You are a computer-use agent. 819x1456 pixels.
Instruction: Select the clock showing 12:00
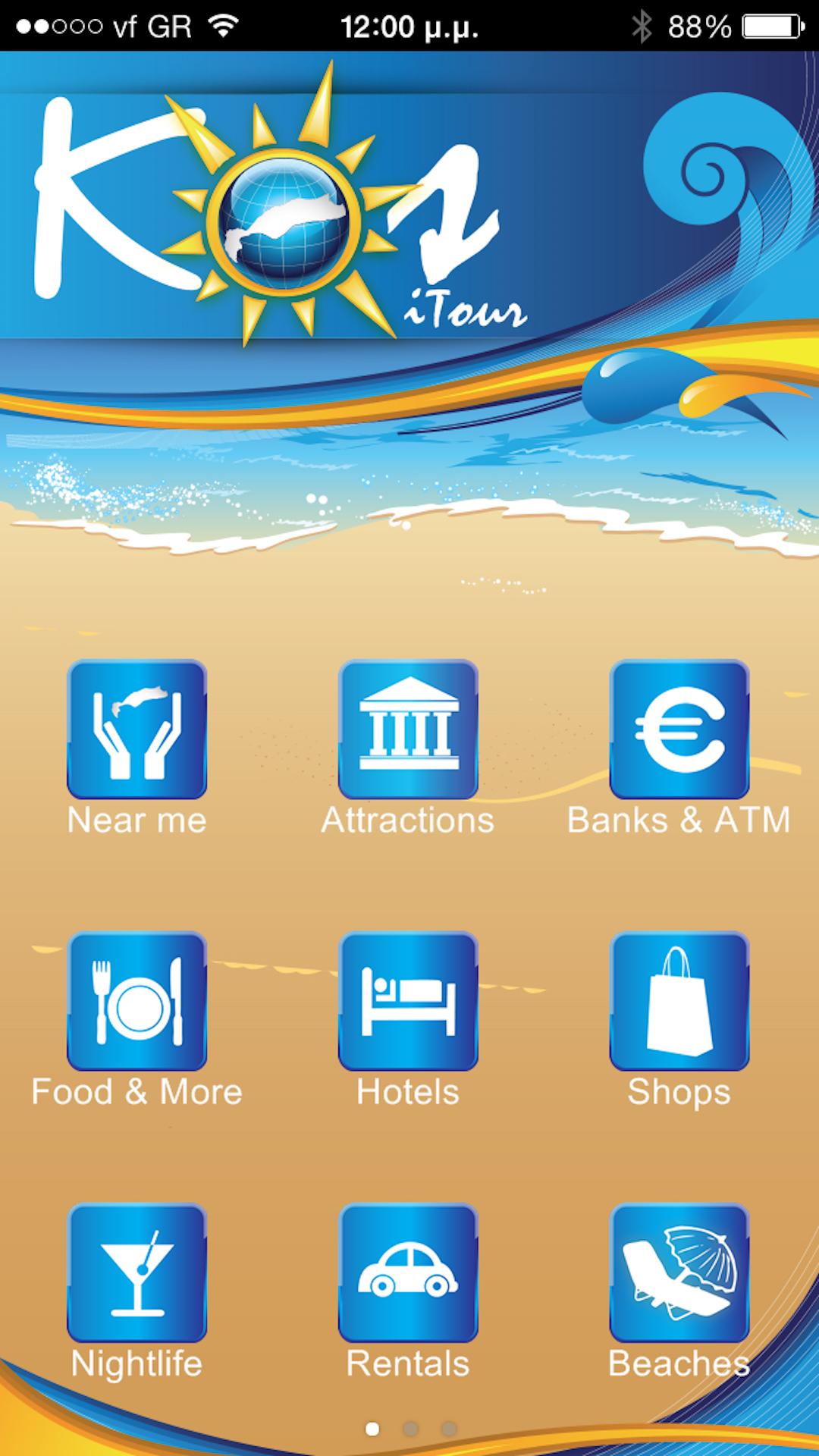pos(409,27)
